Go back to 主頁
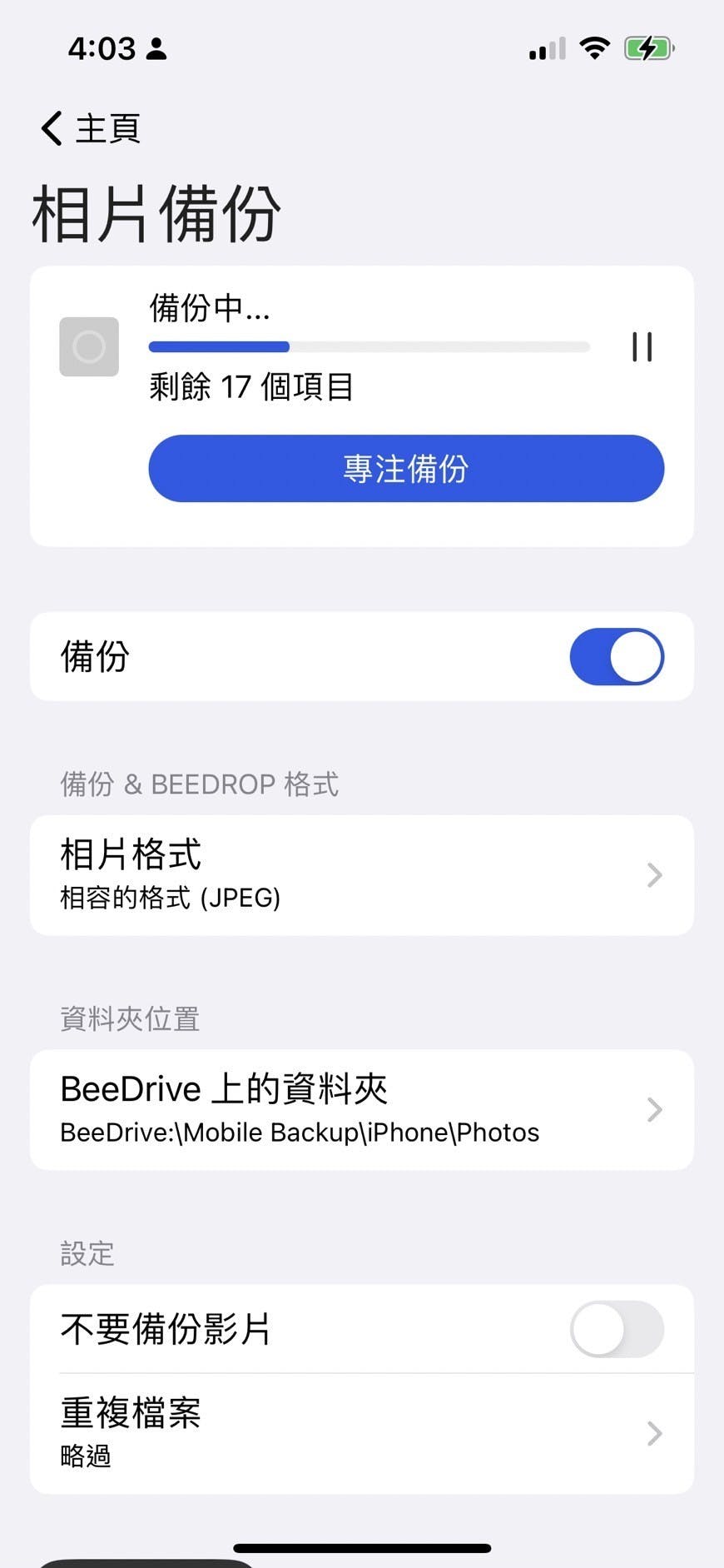 [x=90, y=129]
